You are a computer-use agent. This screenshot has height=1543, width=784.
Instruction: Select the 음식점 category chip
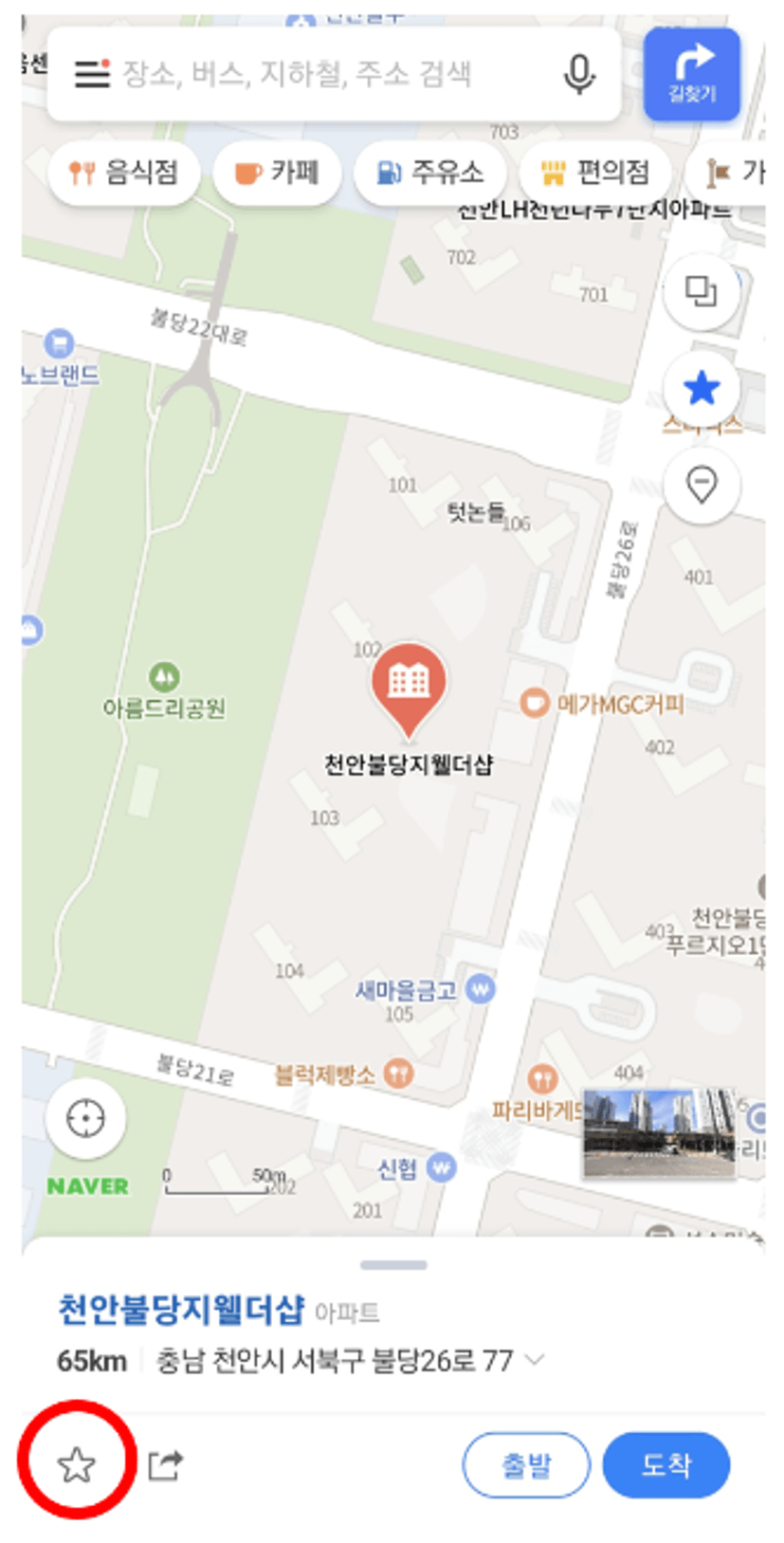coord(123,172)
